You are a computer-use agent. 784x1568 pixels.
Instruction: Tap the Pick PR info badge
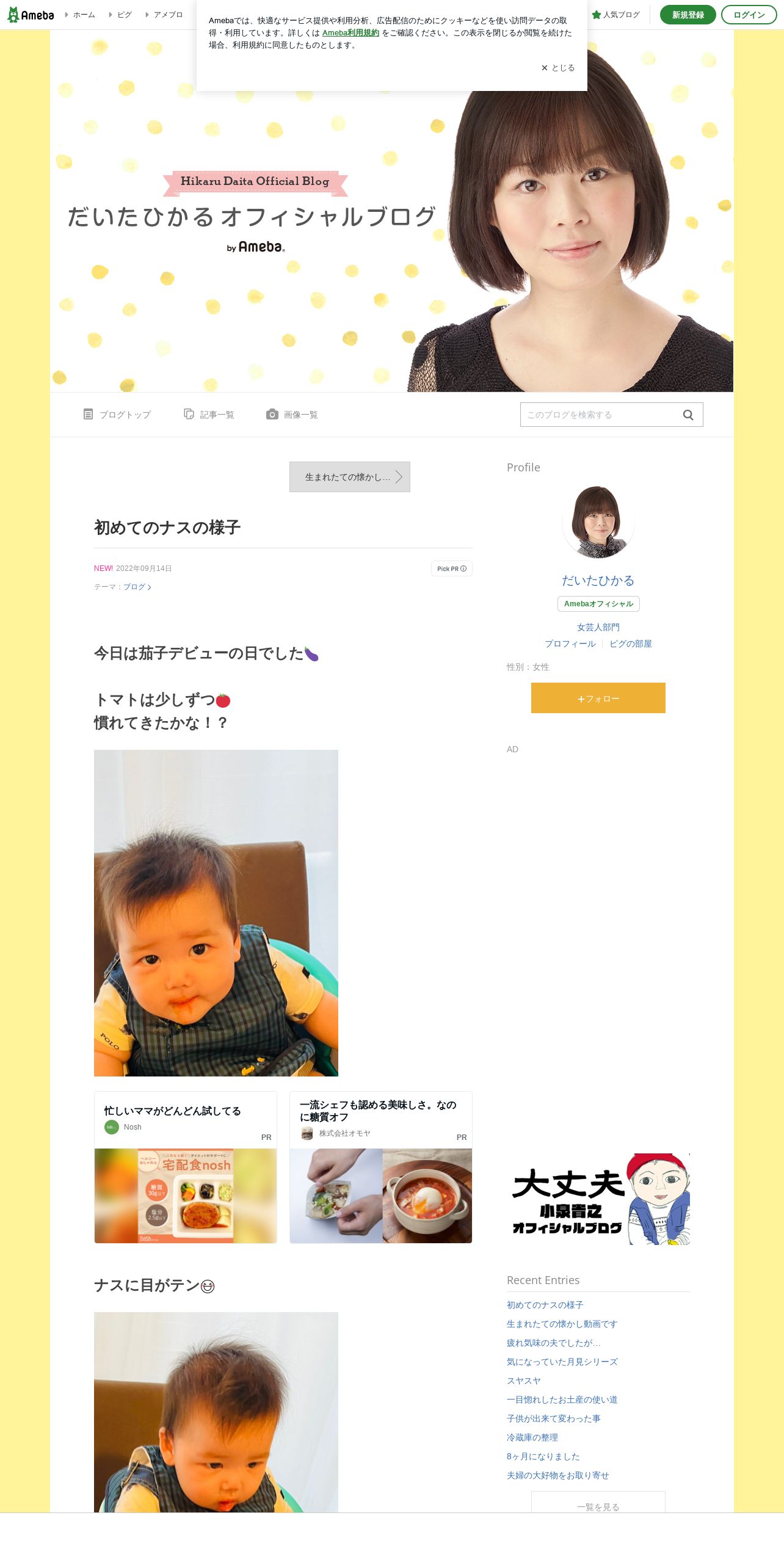[x=452, y=568]
